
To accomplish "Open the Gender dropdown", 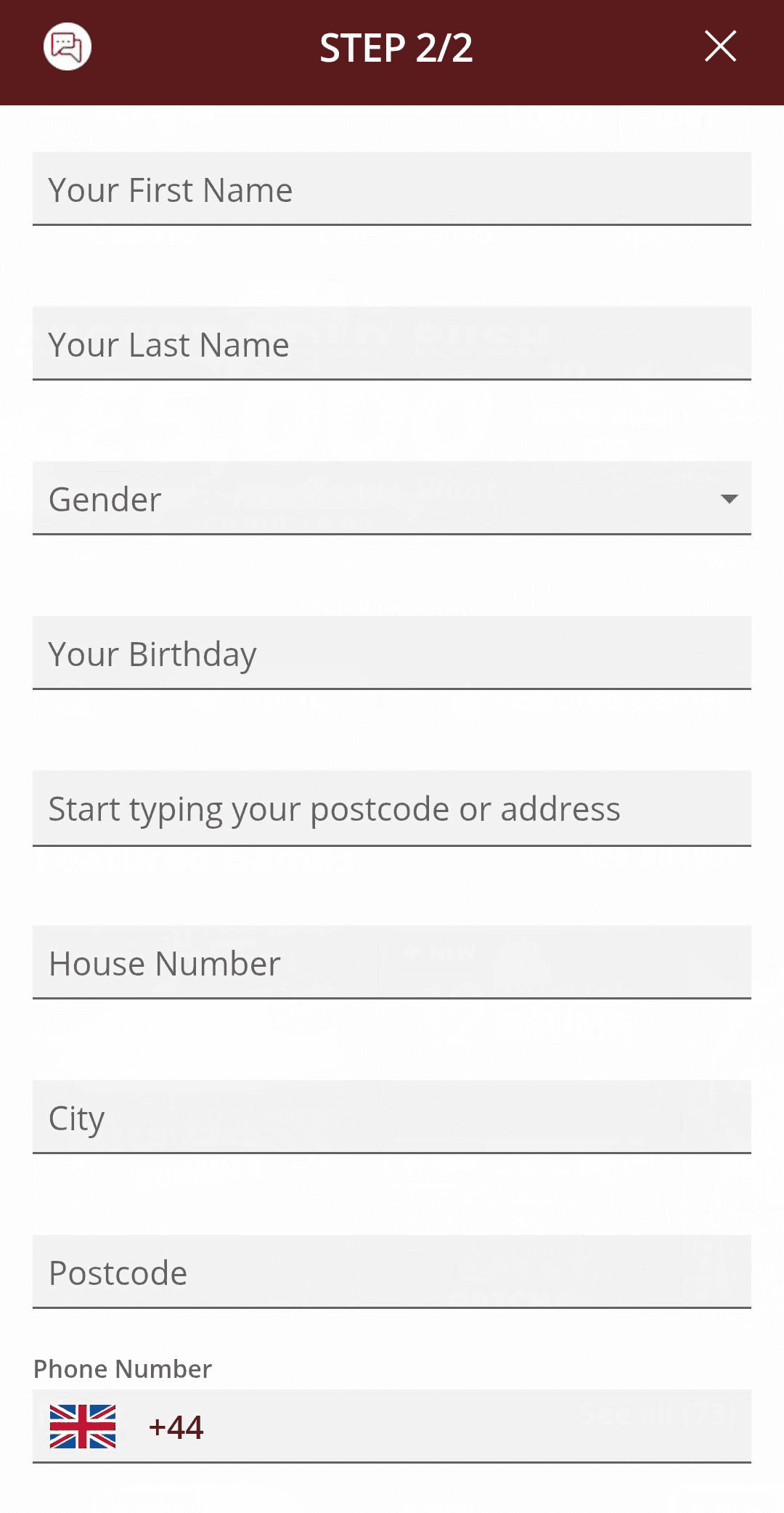I will (392, 498).
